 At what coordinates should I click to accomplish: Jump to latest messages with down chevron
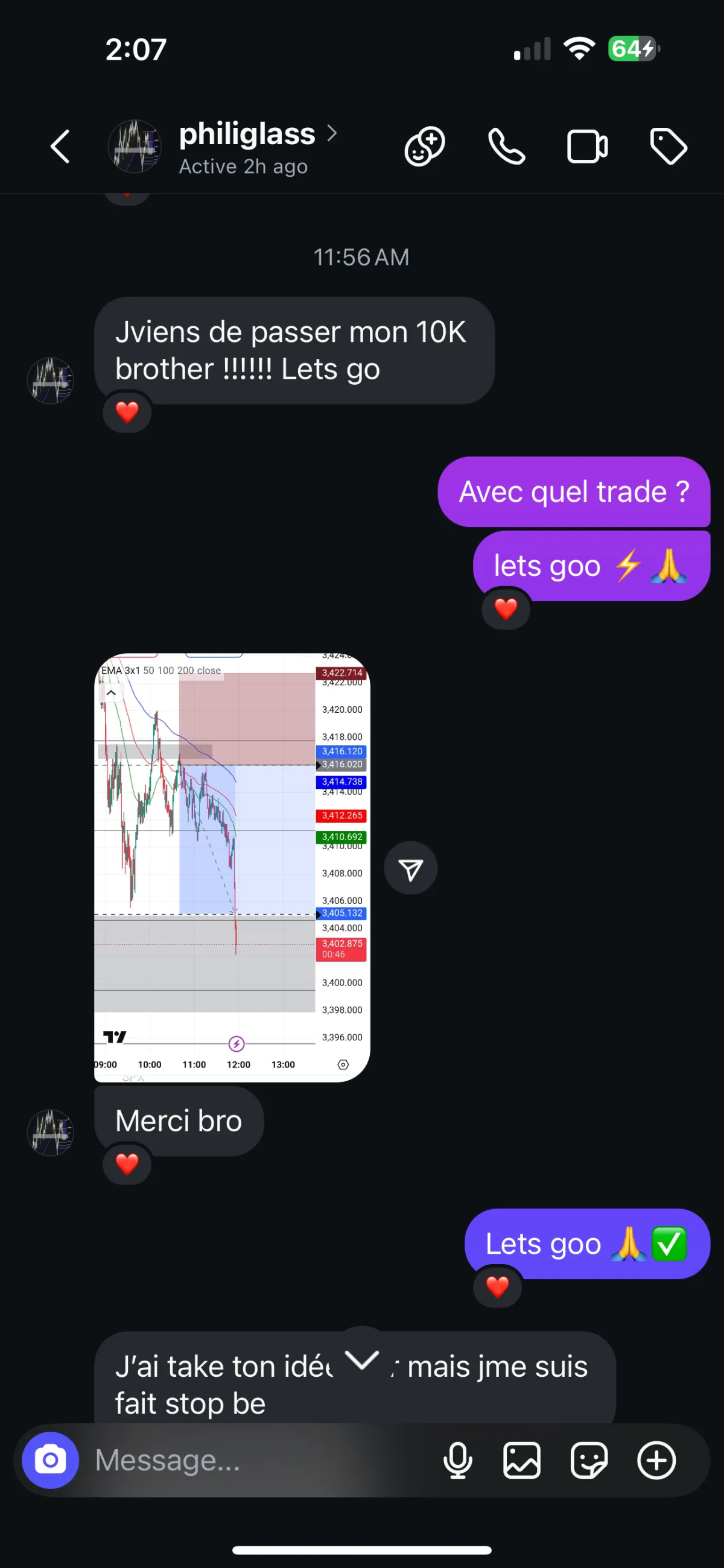pyautogui.click(x=361, y=1359)
